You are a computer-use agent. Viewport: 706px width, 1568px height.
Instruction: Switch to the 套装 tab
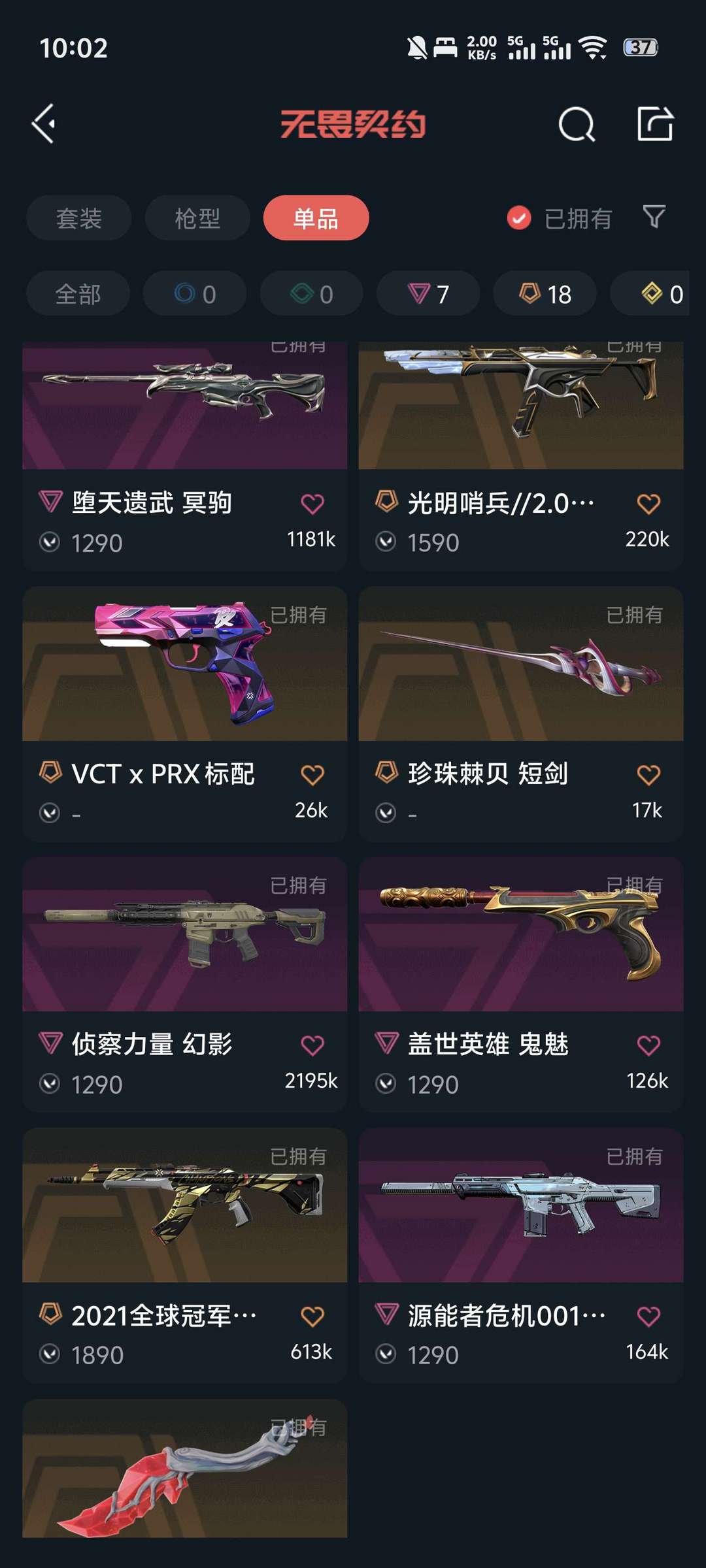78,218
